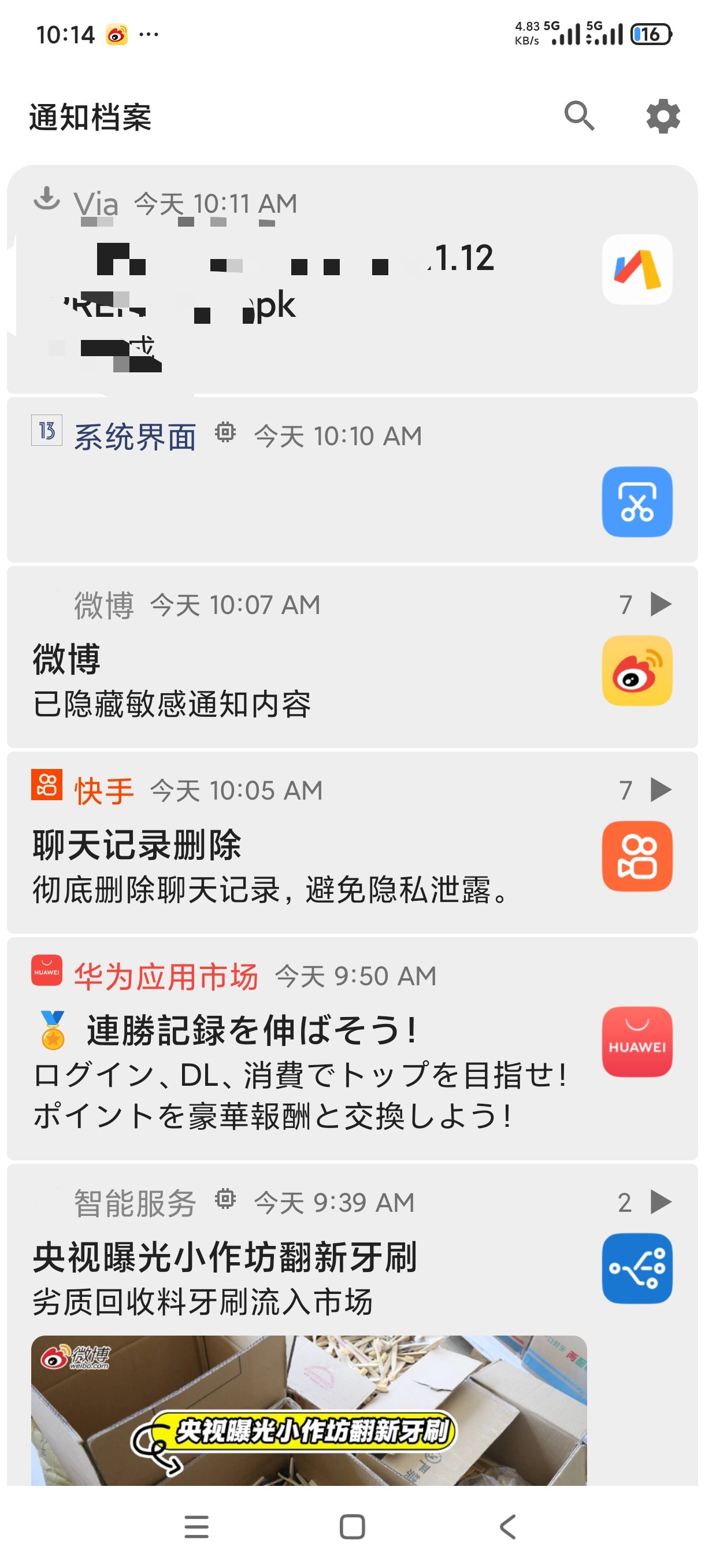Open the 华为应用市场 notification
Screen dimensions: 705x1568
click(352, 1048)
